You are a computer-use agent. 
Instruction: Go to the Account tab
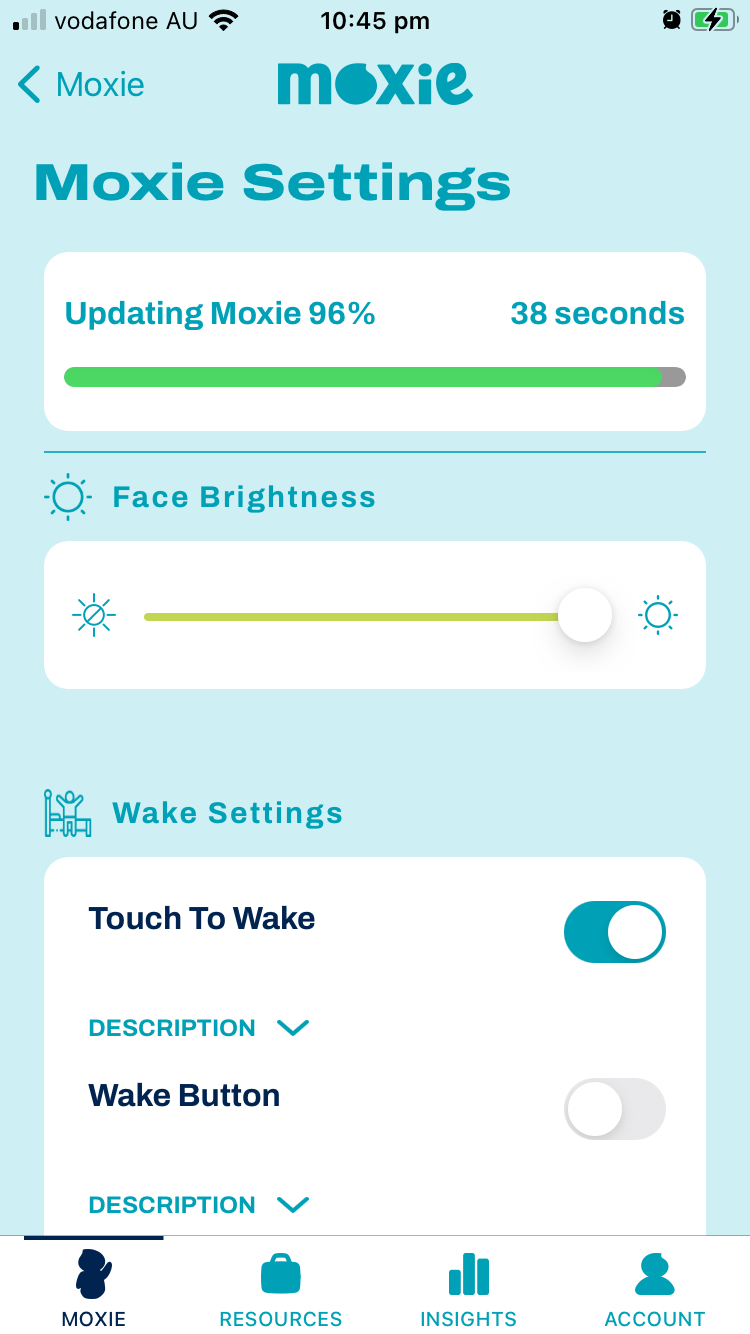pos(655,1289)
